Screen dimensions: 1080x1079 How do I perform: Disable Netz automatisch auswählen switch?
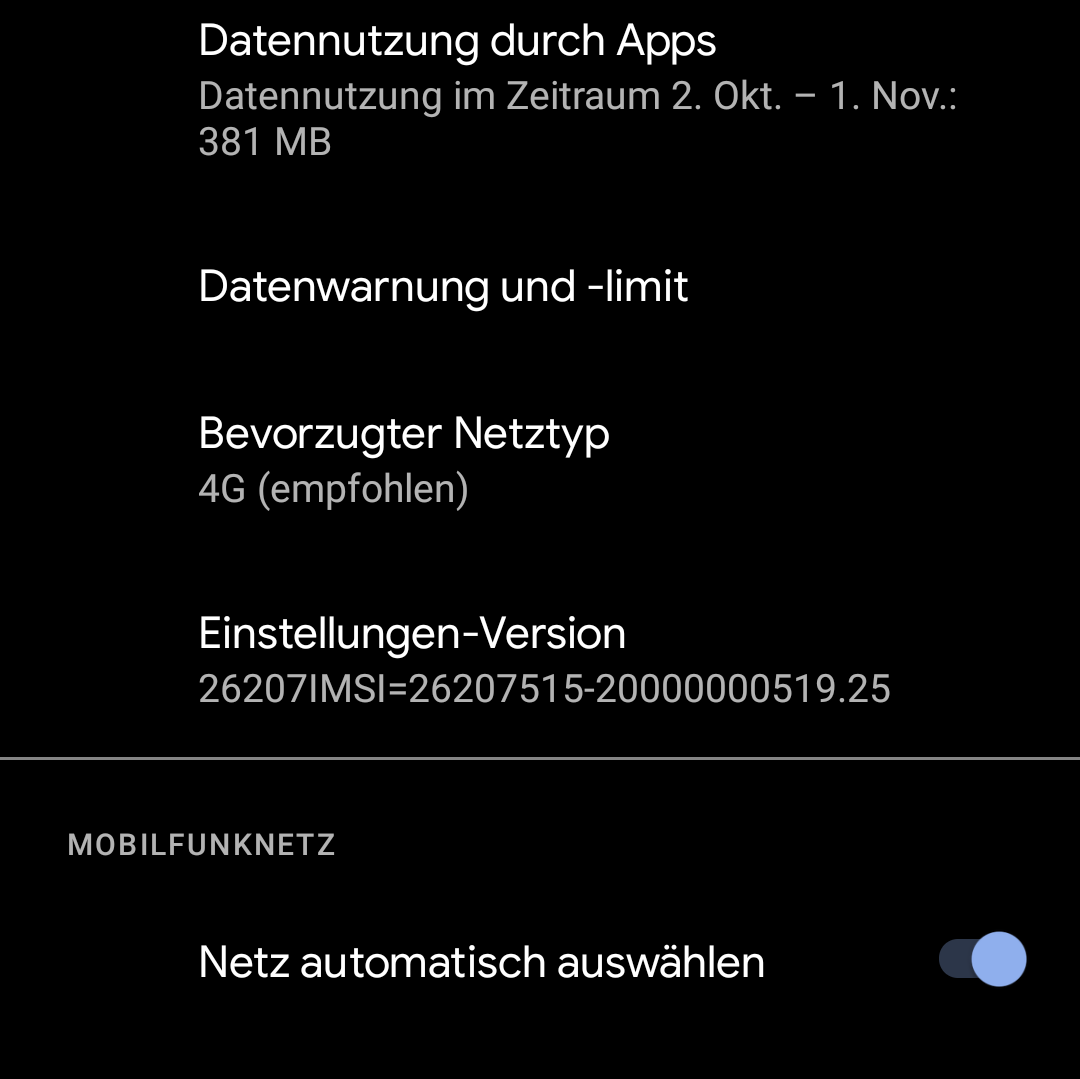click(x=983, y=960)
